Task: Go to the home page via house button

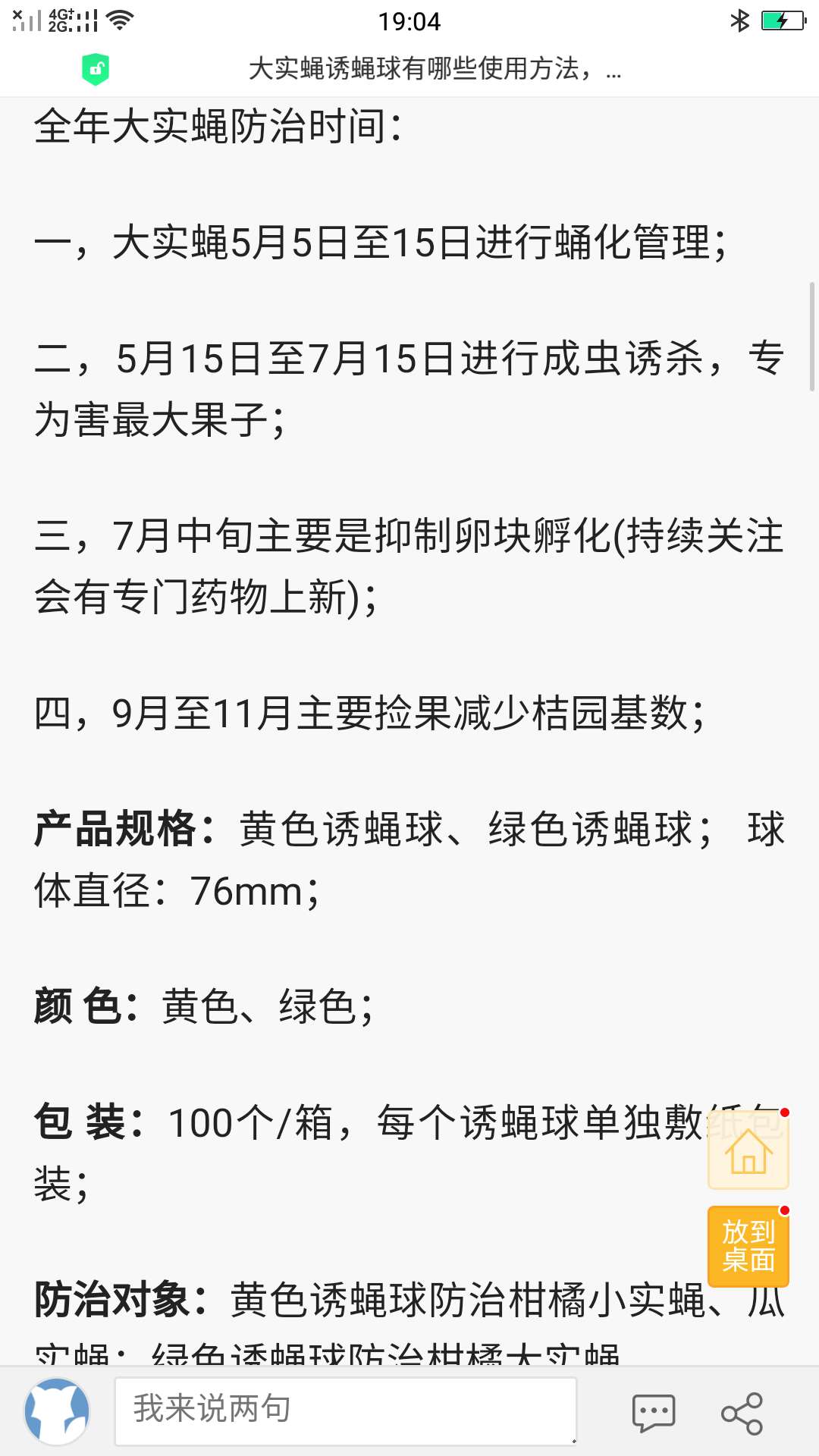Action: [748, 1150]
